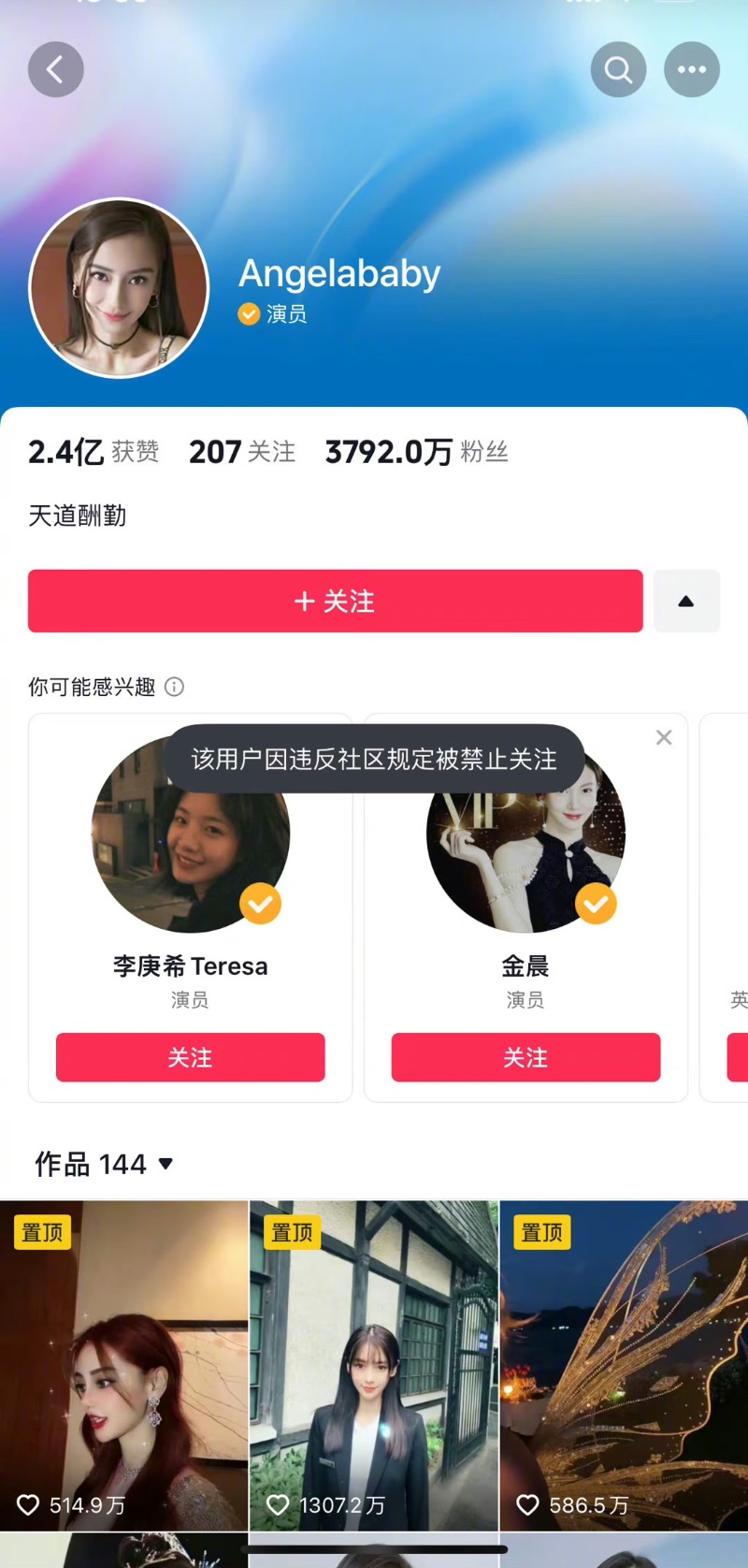748x1568 pixels.
Task: Collapse the suggested users section arrow
Action: [686, 601]
